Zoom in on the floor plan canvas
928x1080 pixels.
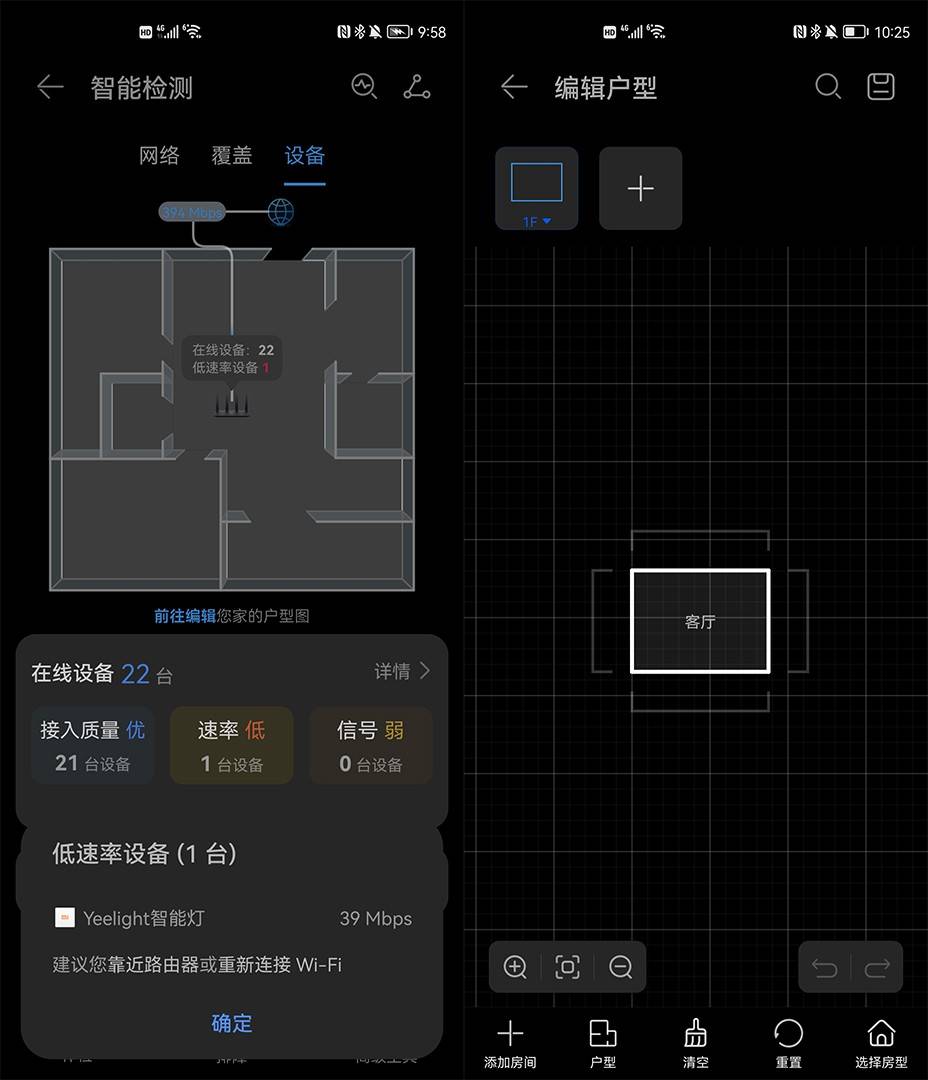tap(515, 967)
